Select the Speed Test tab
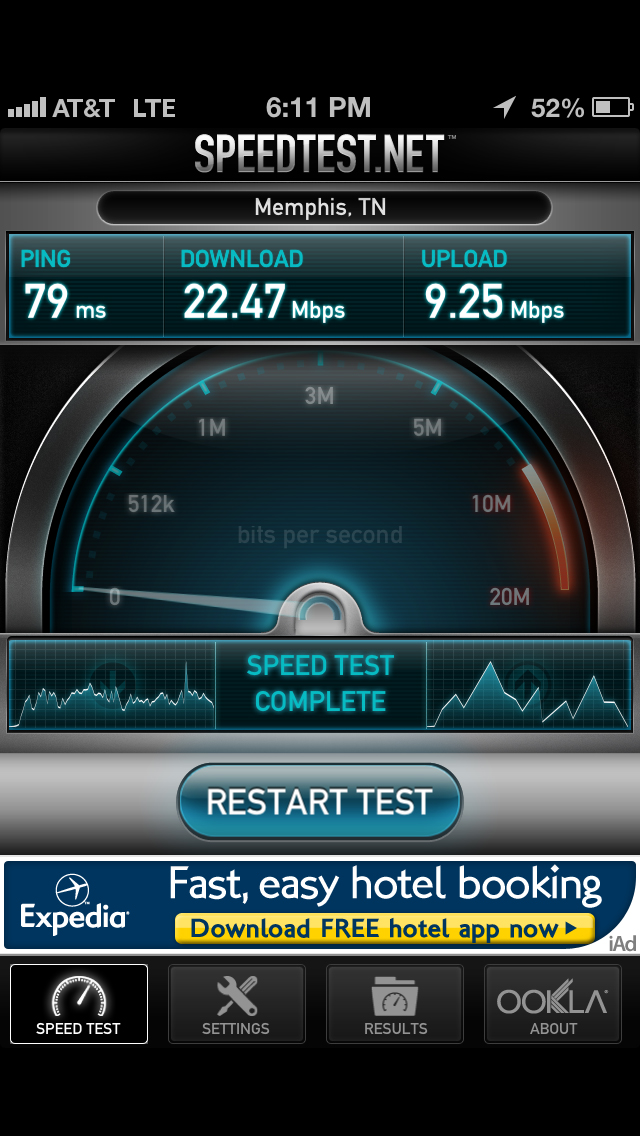 point(78,1003)
